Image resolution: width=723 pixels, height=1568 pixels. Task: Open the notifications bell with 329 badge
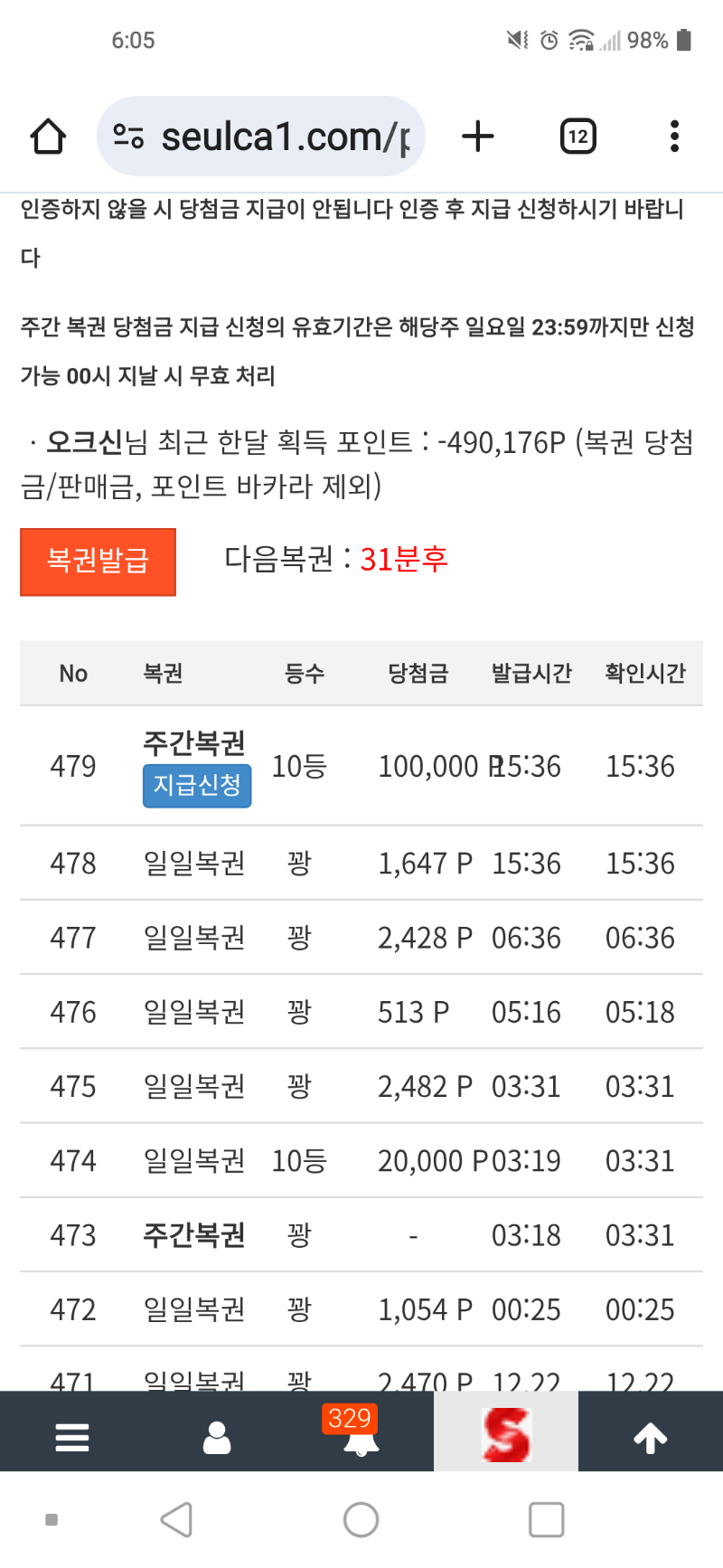(x=361, y=1437)
